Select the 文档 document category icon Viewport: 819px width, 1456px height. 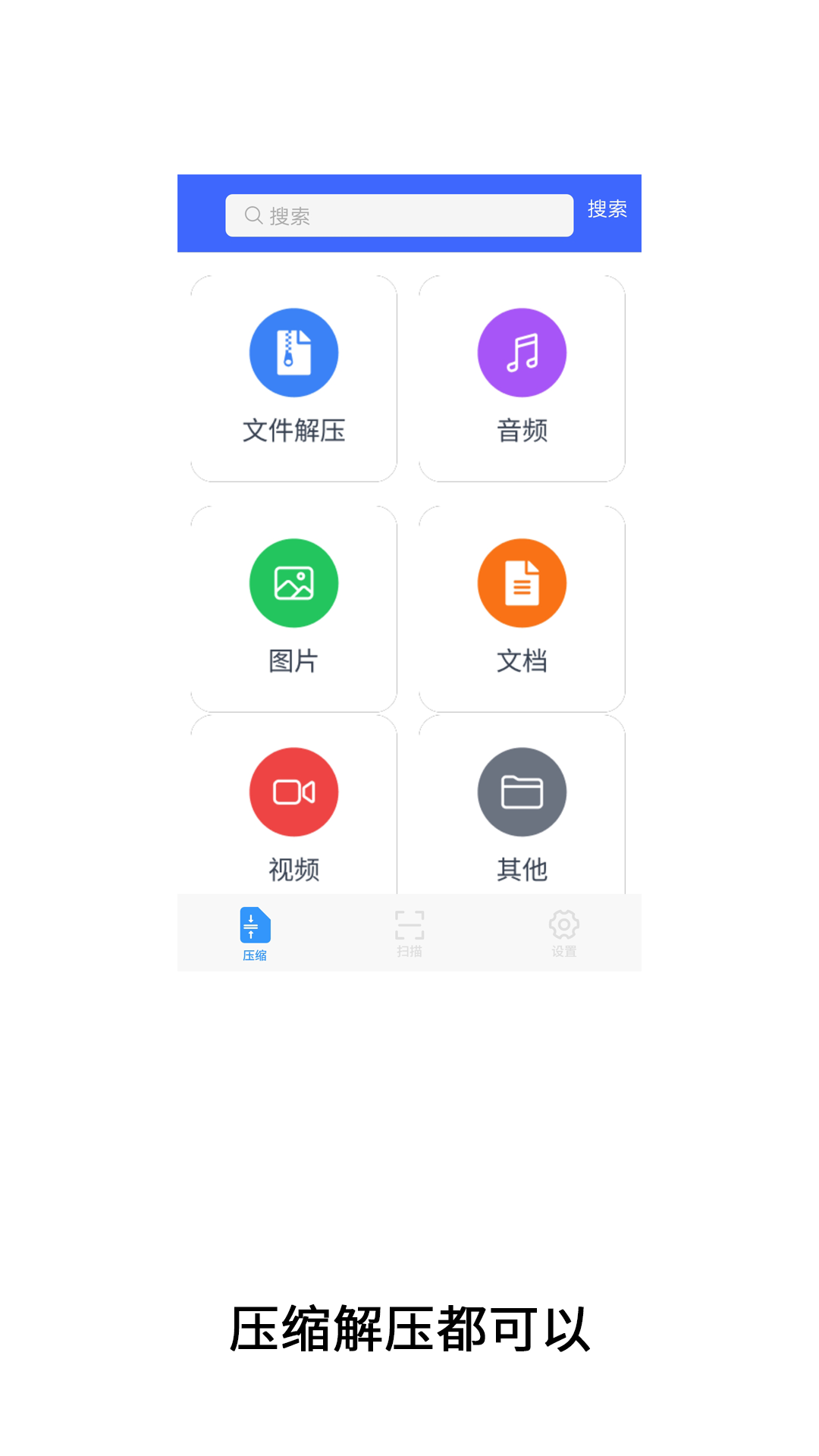point(521,583)
